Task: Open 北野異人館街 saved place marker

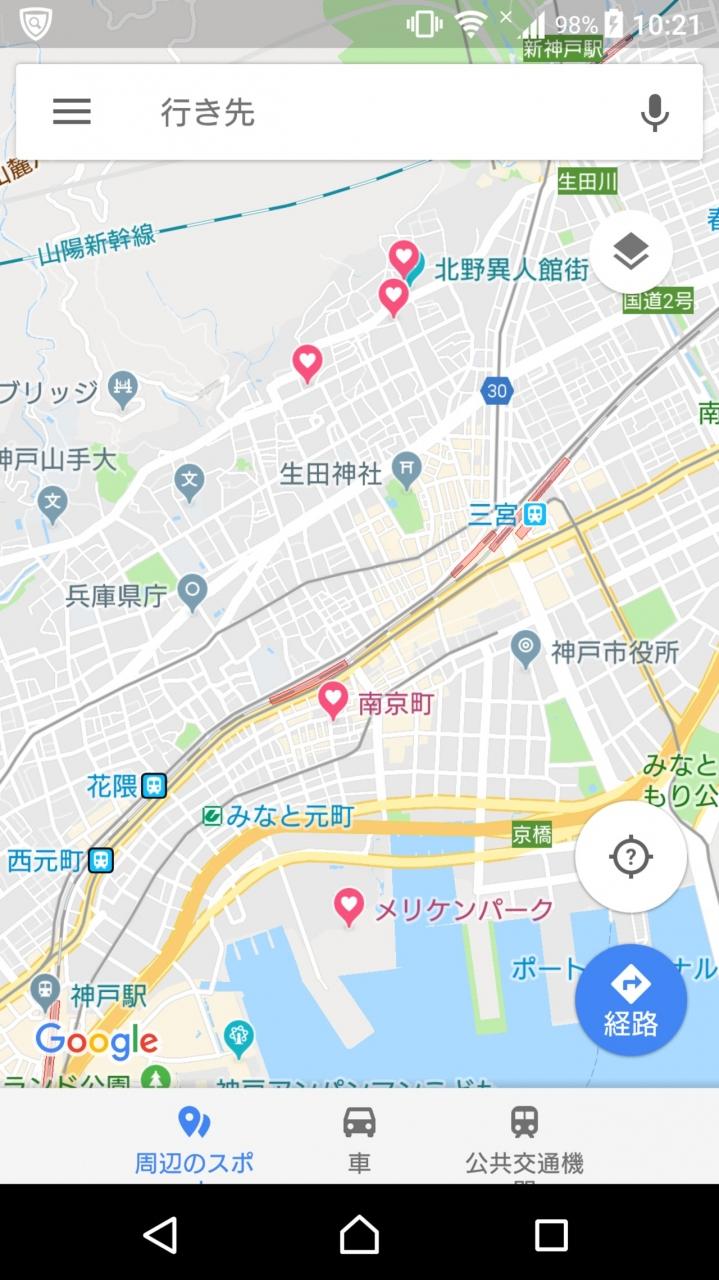Action: 405,259
